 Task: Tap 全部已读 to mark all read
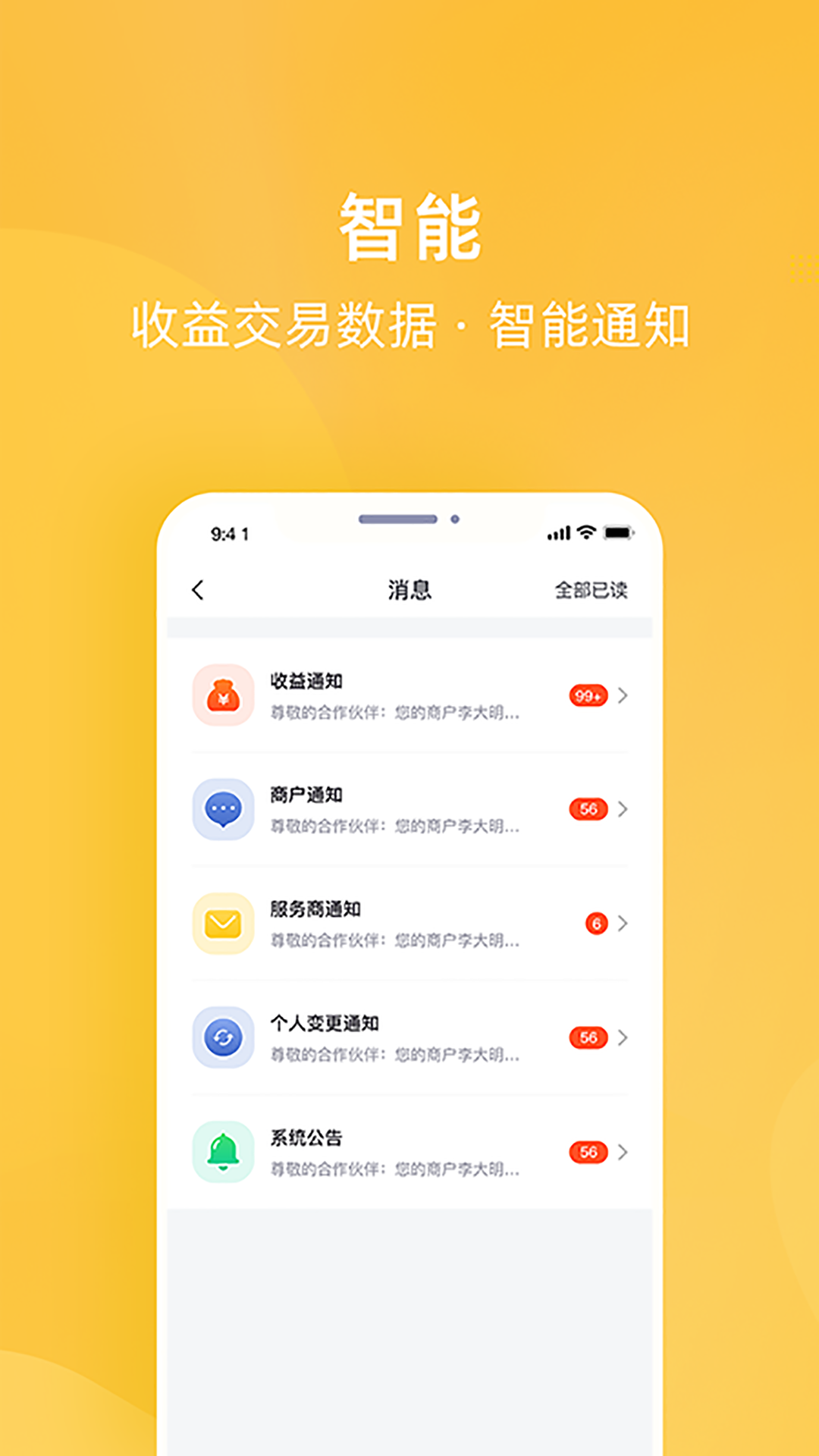(592, 589)
